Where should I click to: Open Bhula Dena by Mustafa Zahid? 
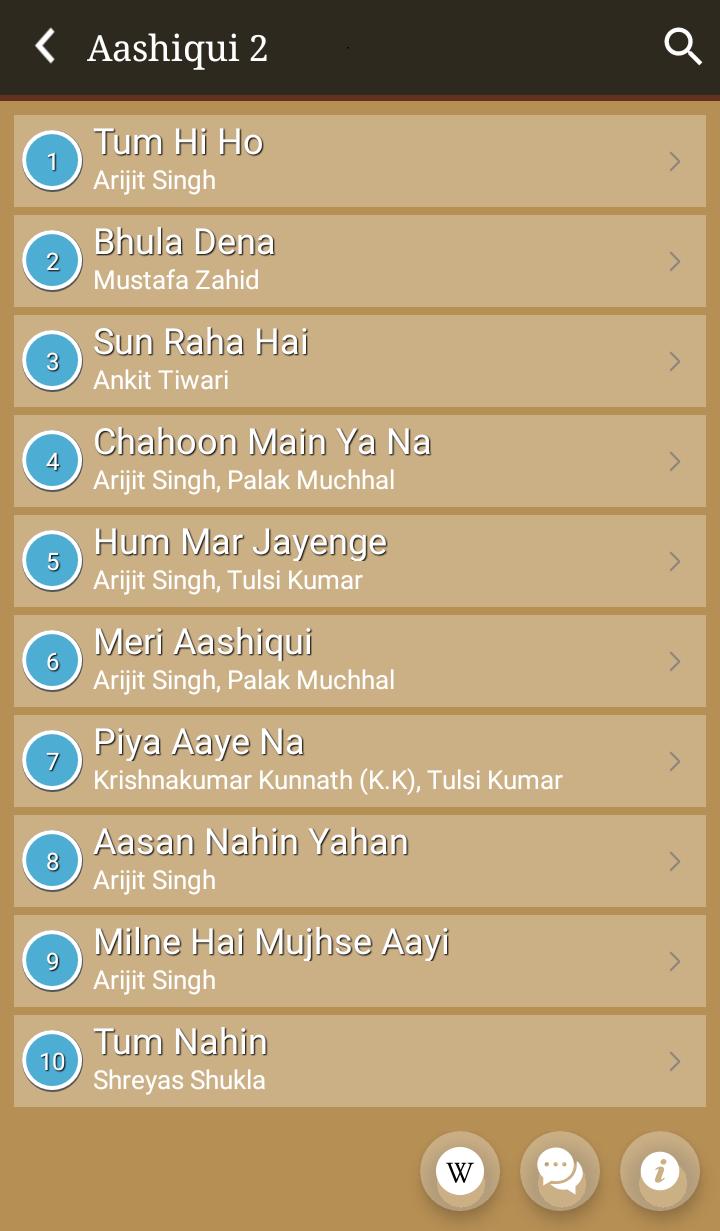[360, 261]
